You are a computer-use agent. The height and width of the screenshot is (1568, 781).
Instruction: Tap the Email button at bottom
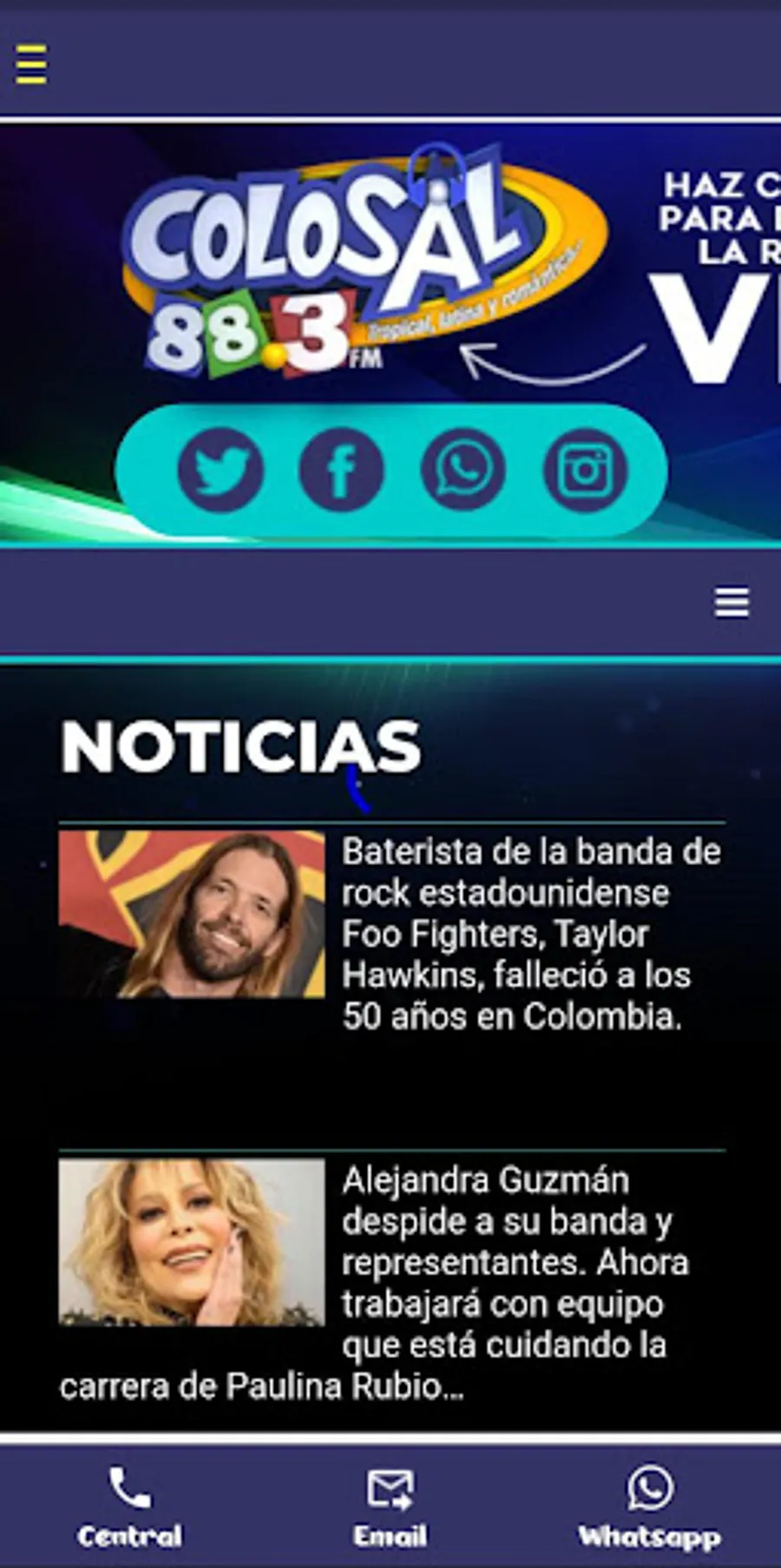click(x=390, y=1507)
